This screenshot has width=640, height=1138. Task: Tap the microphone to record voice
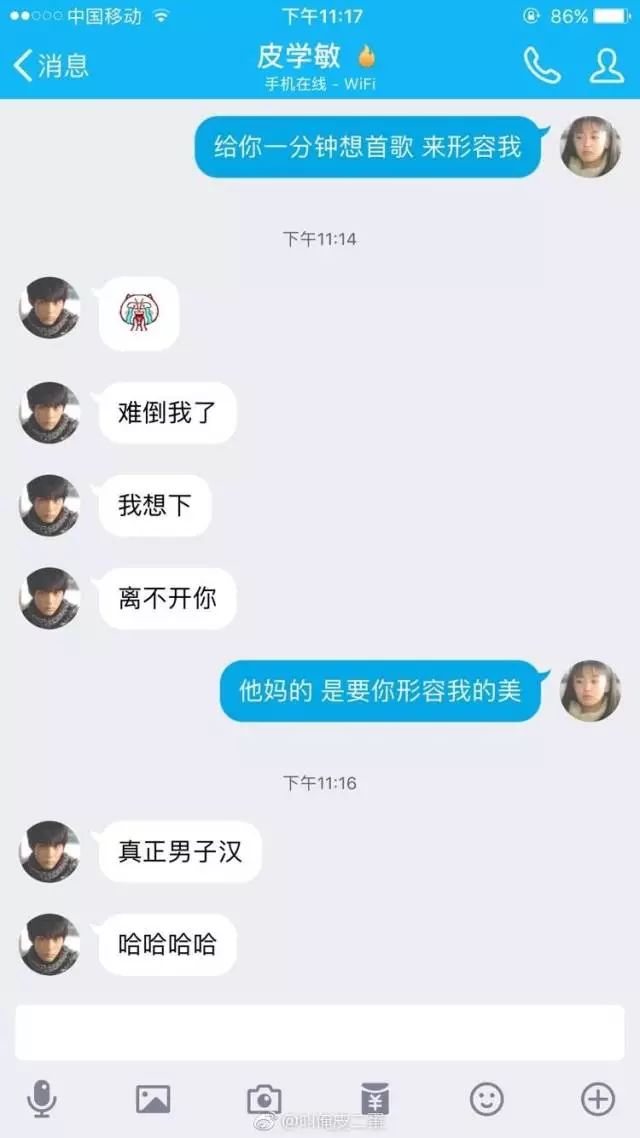pos(41,1099)
